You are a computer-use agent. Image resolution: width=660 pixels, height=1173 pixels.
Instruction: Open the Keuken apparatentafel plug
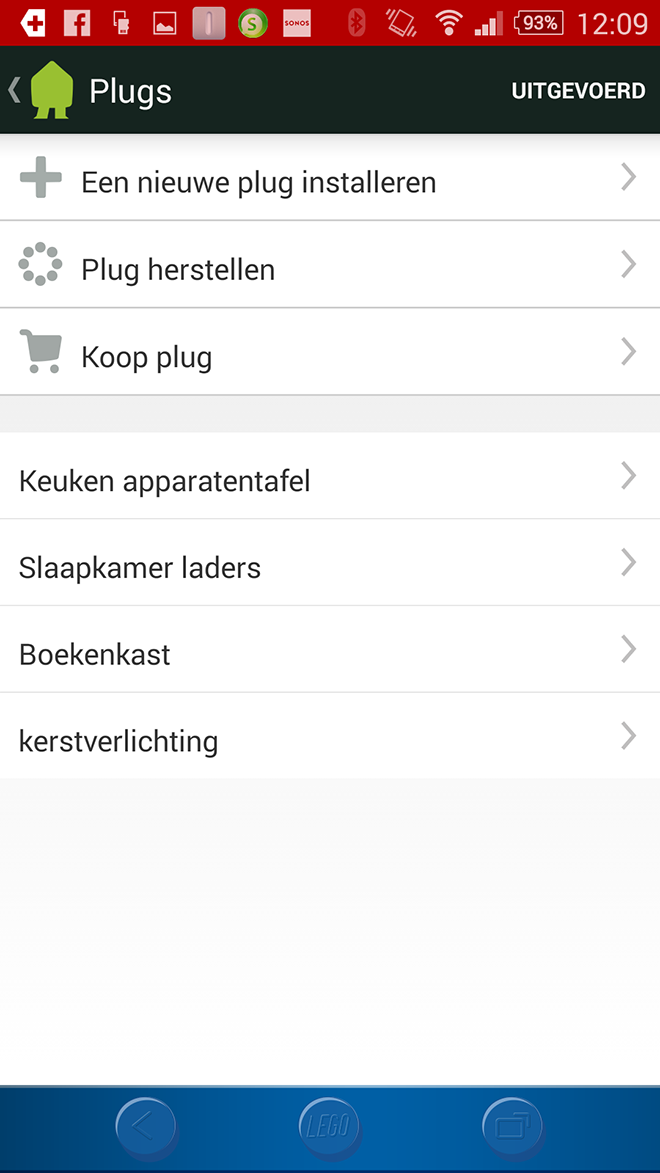point(330,476)
